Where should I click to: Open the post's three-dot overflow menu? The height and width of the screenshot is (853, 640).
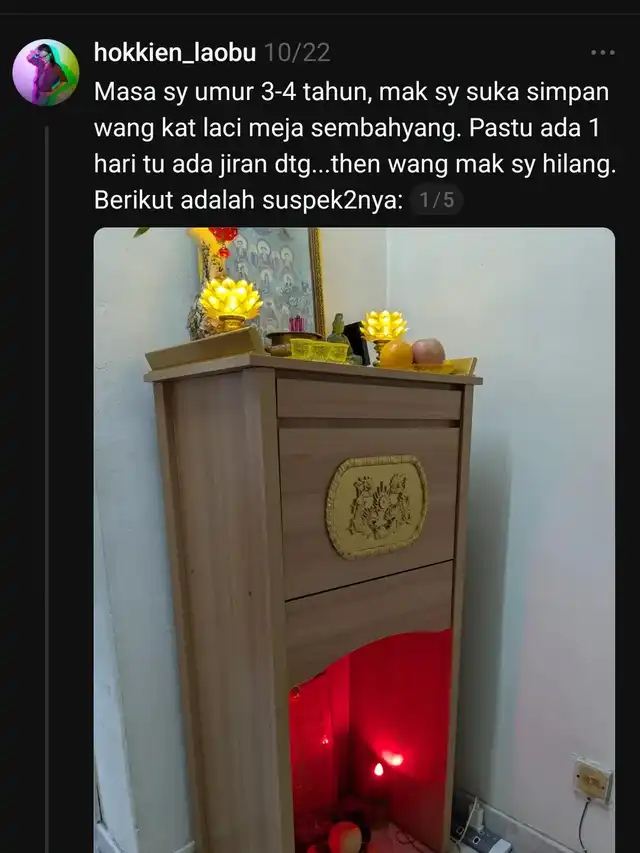(x=602, y=52)
